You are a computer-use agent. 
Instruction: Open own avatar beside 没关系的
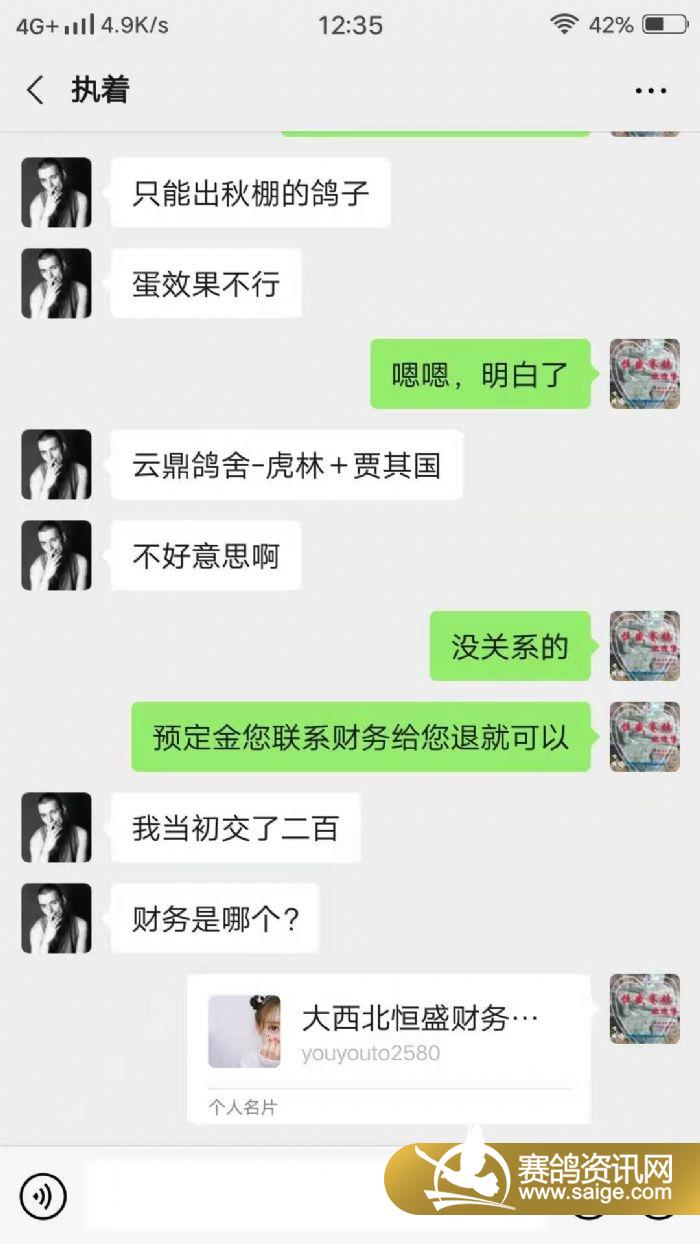[x=645, y=646]
